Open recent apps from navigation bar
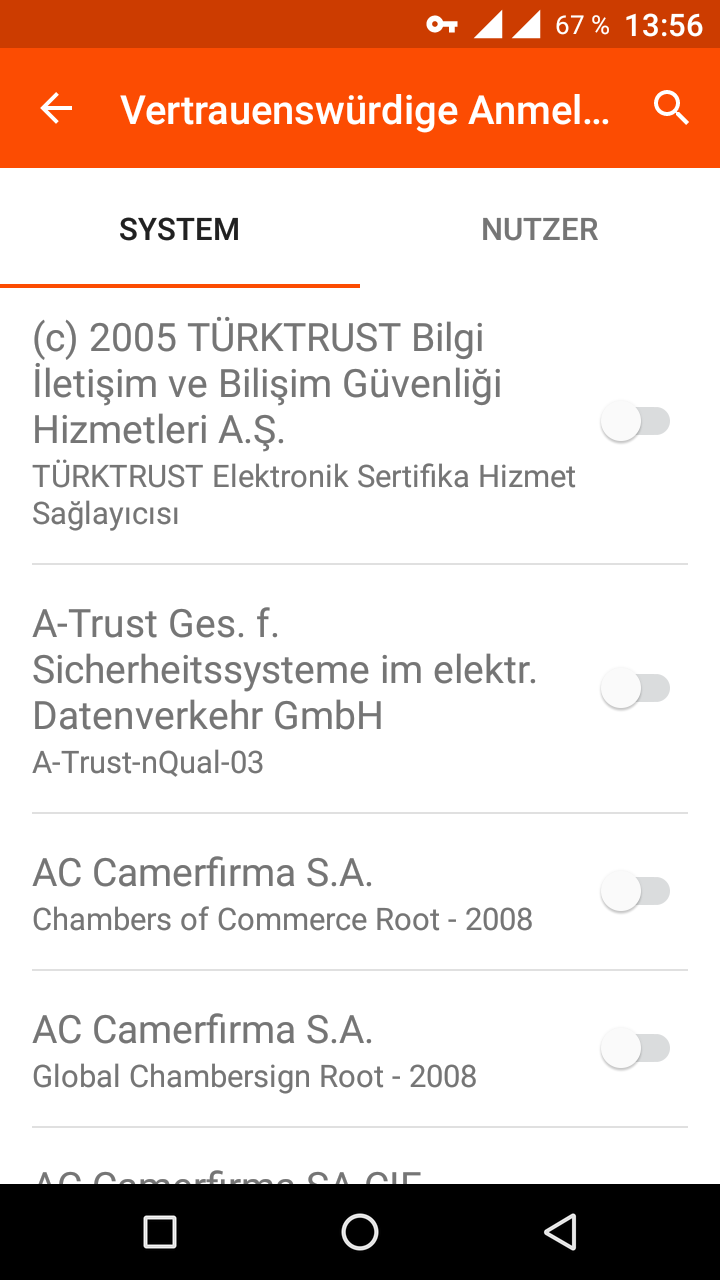 [160, 1232]
